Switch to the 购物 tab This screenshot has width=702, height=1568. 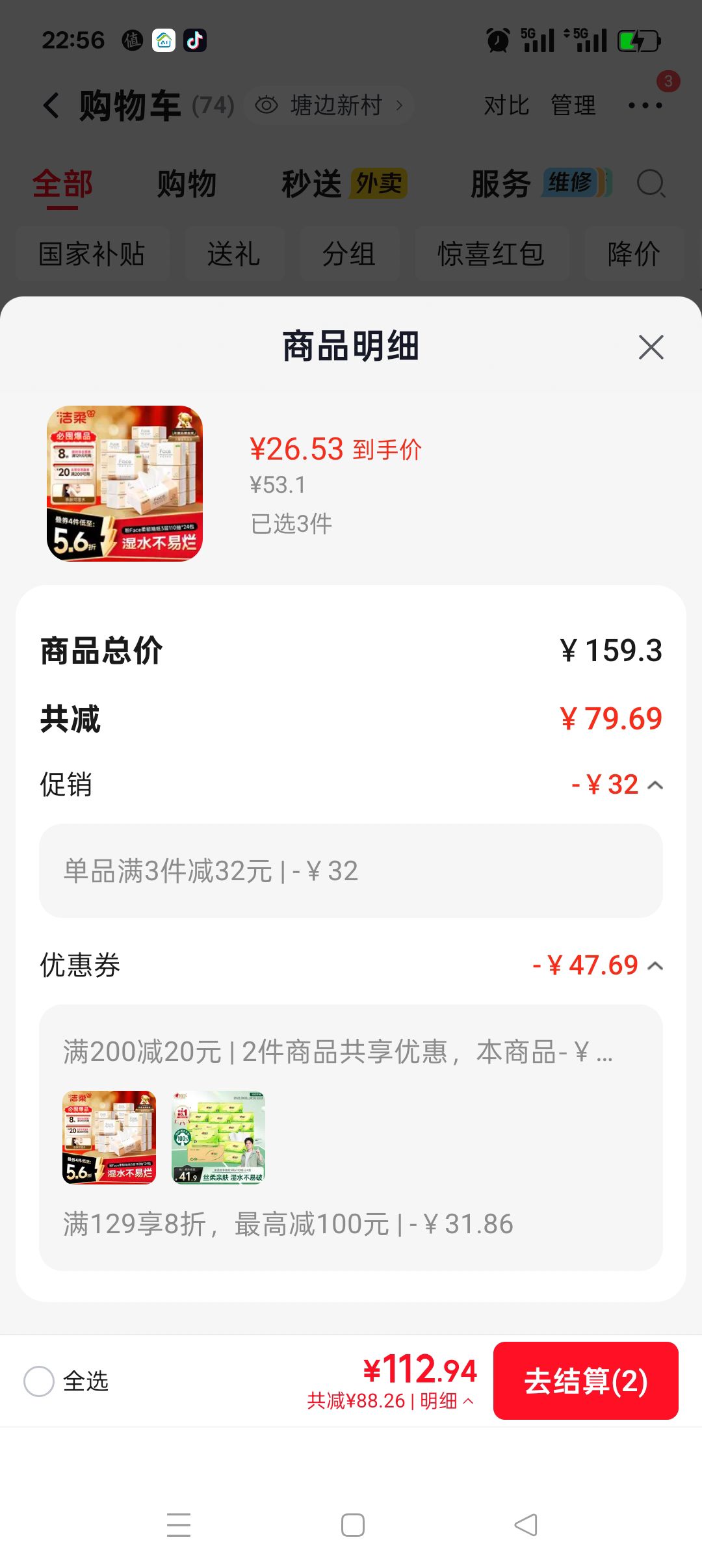pos(187,184)
